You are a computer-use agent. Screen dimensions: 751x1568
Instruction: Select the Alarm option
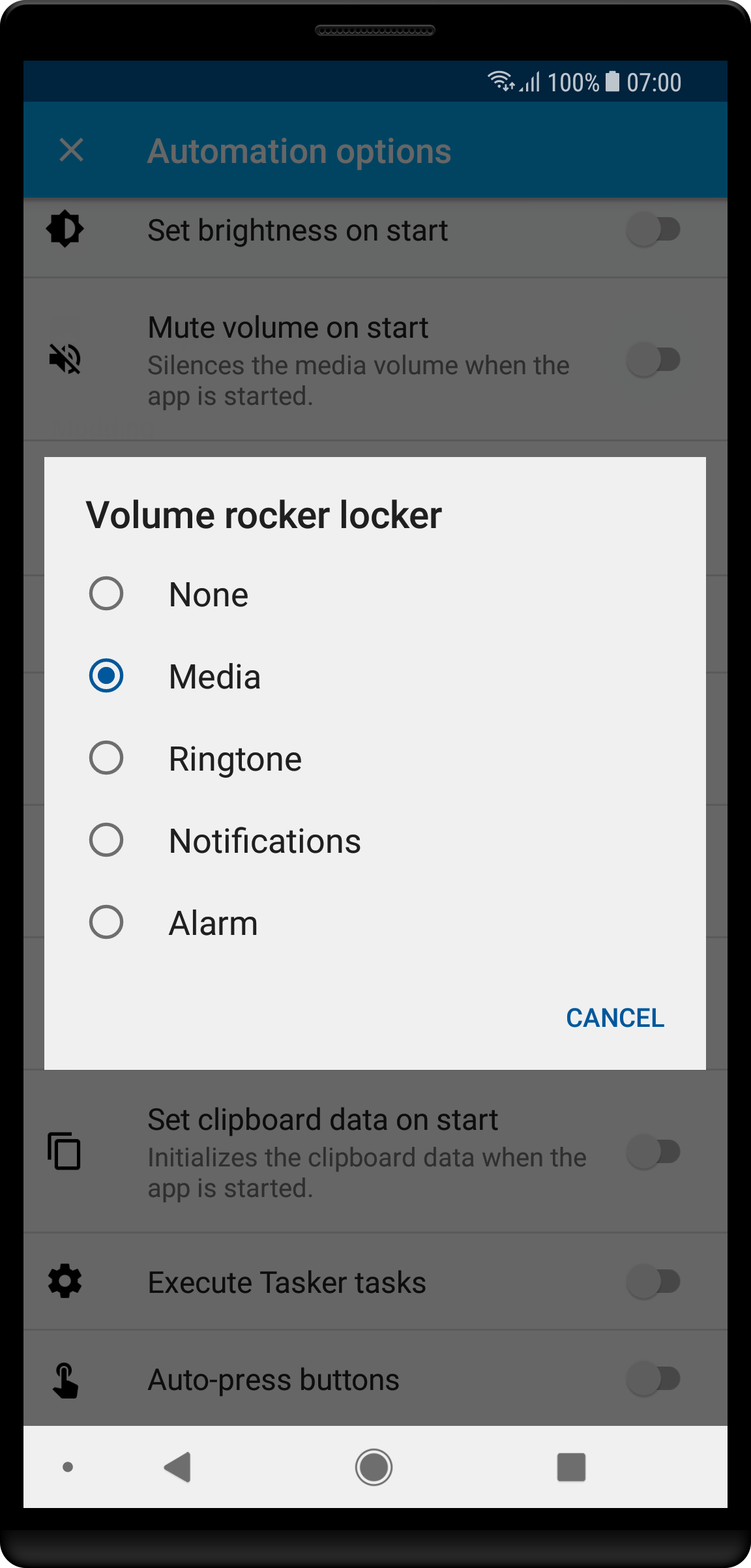point(106,923)
